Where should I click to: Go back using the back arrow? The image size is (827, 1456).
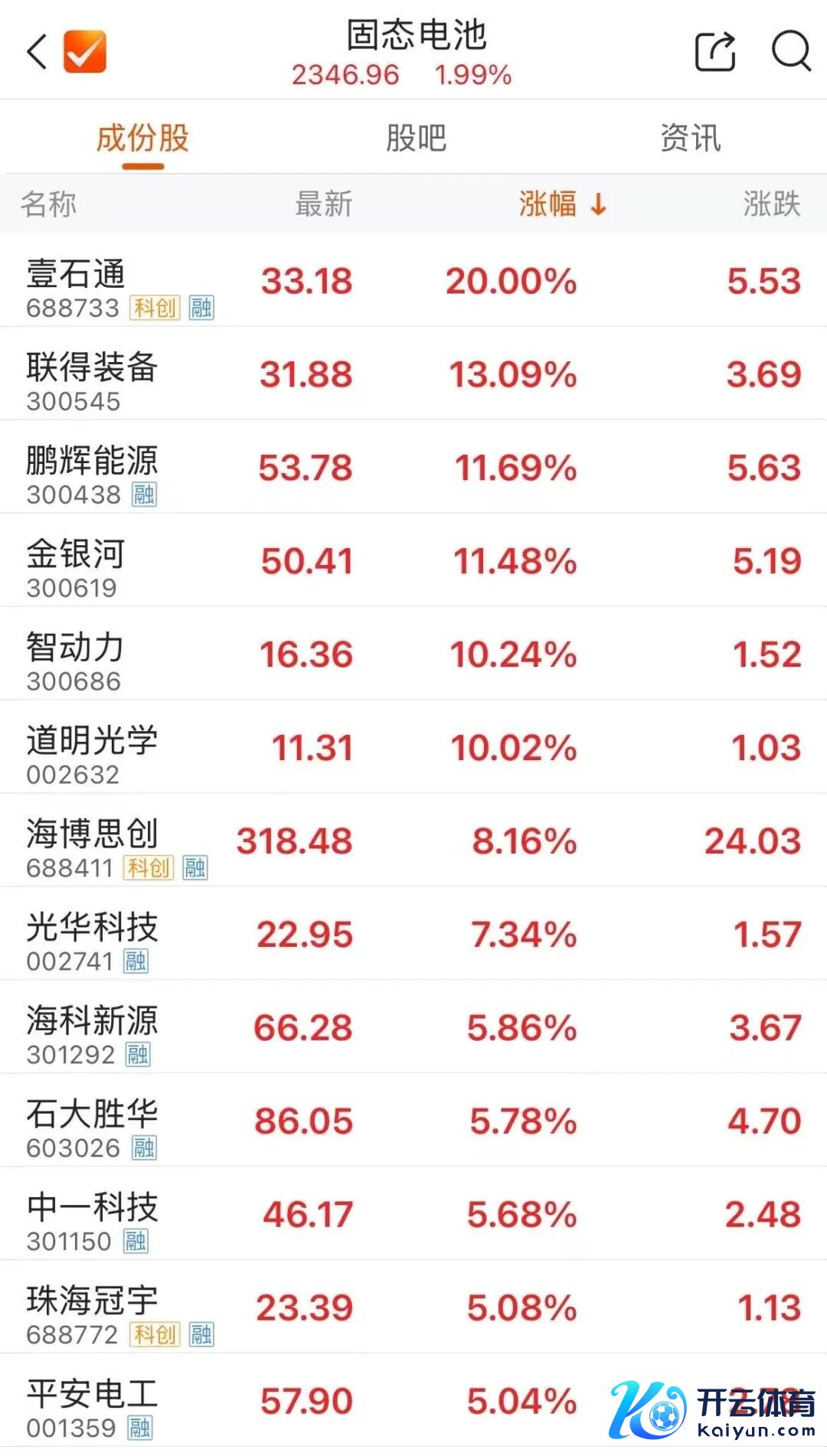[x=37, y=52]
